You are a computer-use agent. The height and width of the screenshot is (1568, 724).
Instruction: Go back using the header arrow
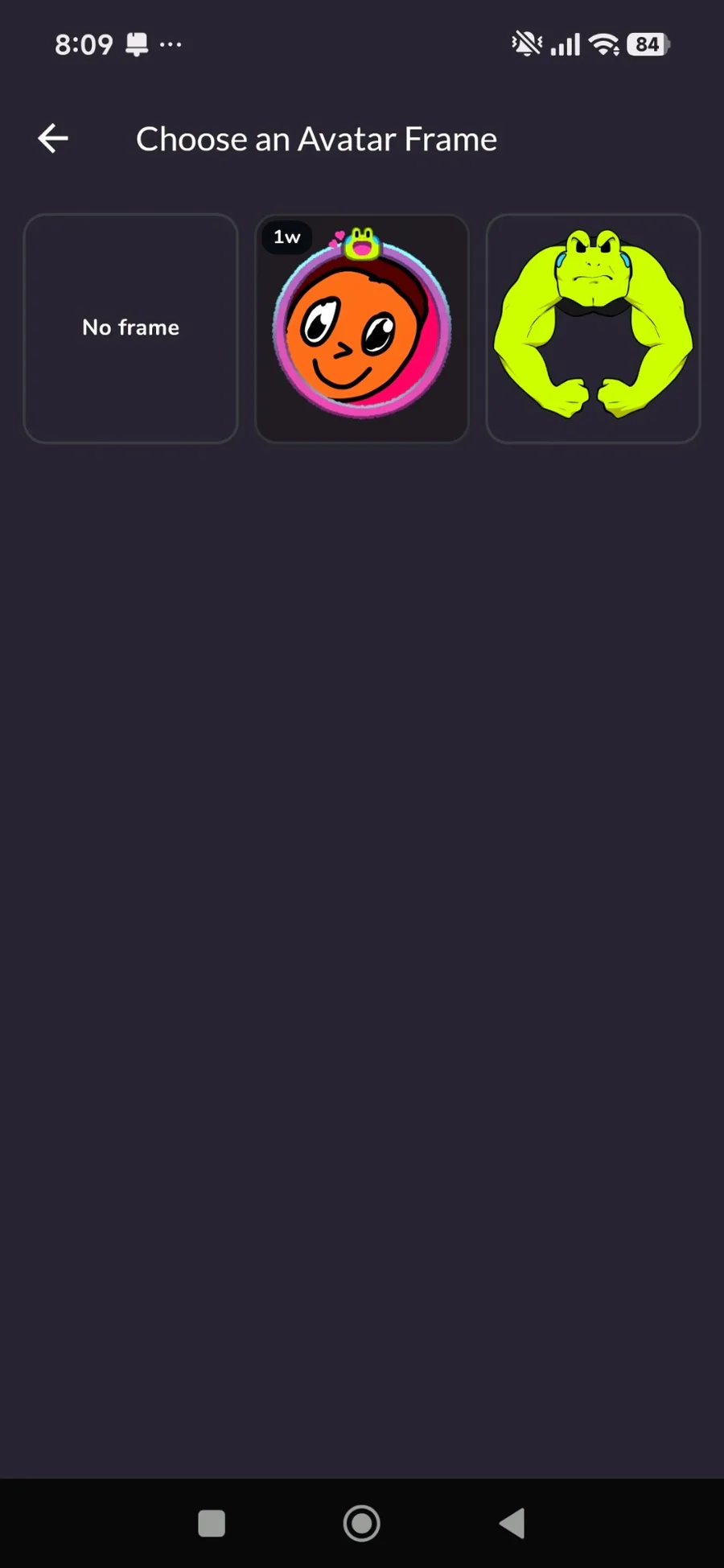tap(53, 138)
